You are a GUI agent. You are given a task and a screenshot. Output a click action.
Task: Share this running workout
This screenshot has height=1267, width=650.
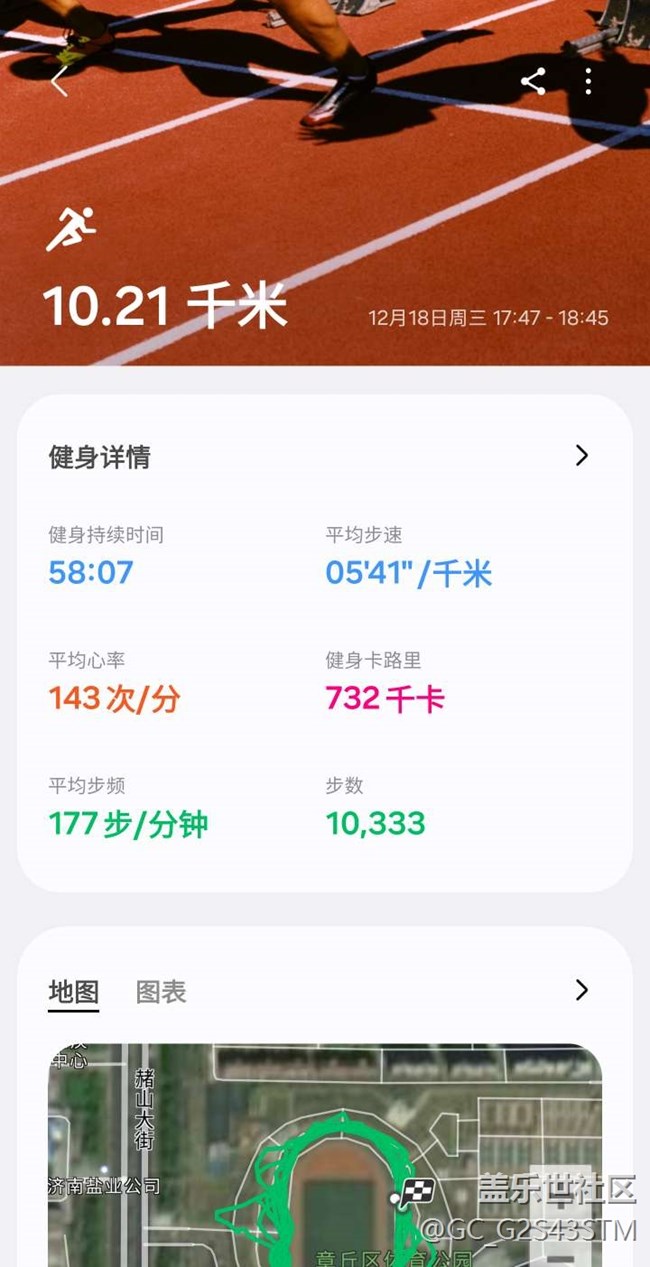pos(533,82)
